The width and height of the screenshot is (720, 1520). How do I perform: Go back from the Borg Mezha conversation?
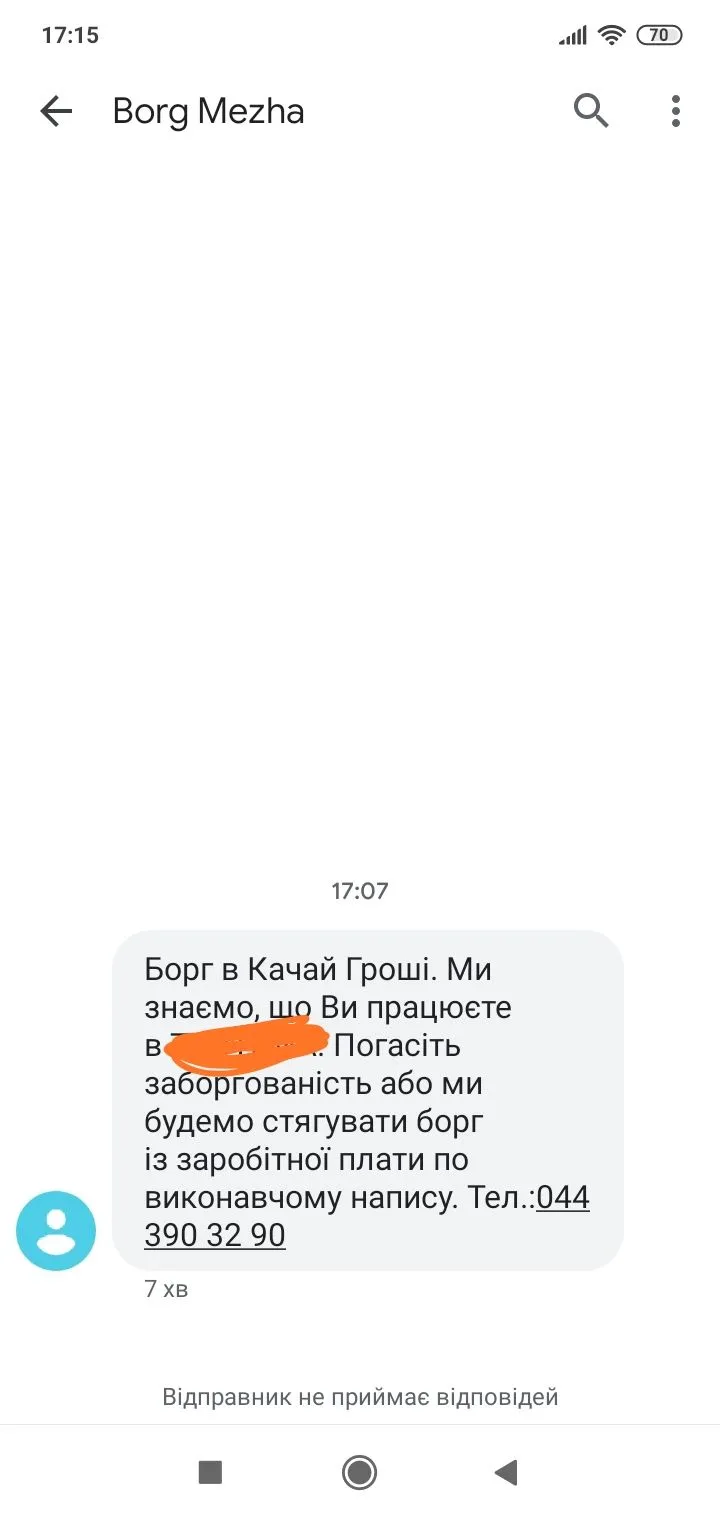click(56, 111)
